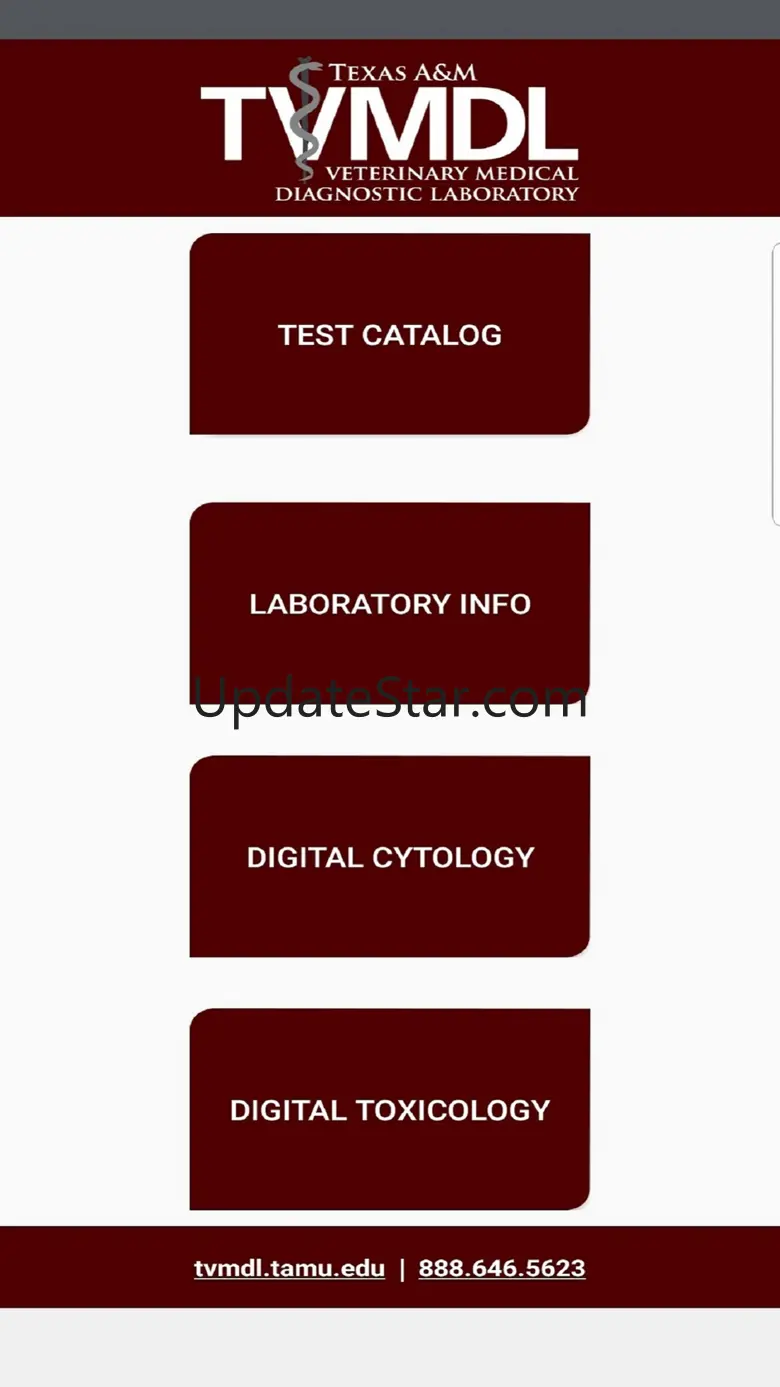This screenshot has height=1387, width=780.
Task: Open the Test Catalog
Action: (x=390, y=334)
